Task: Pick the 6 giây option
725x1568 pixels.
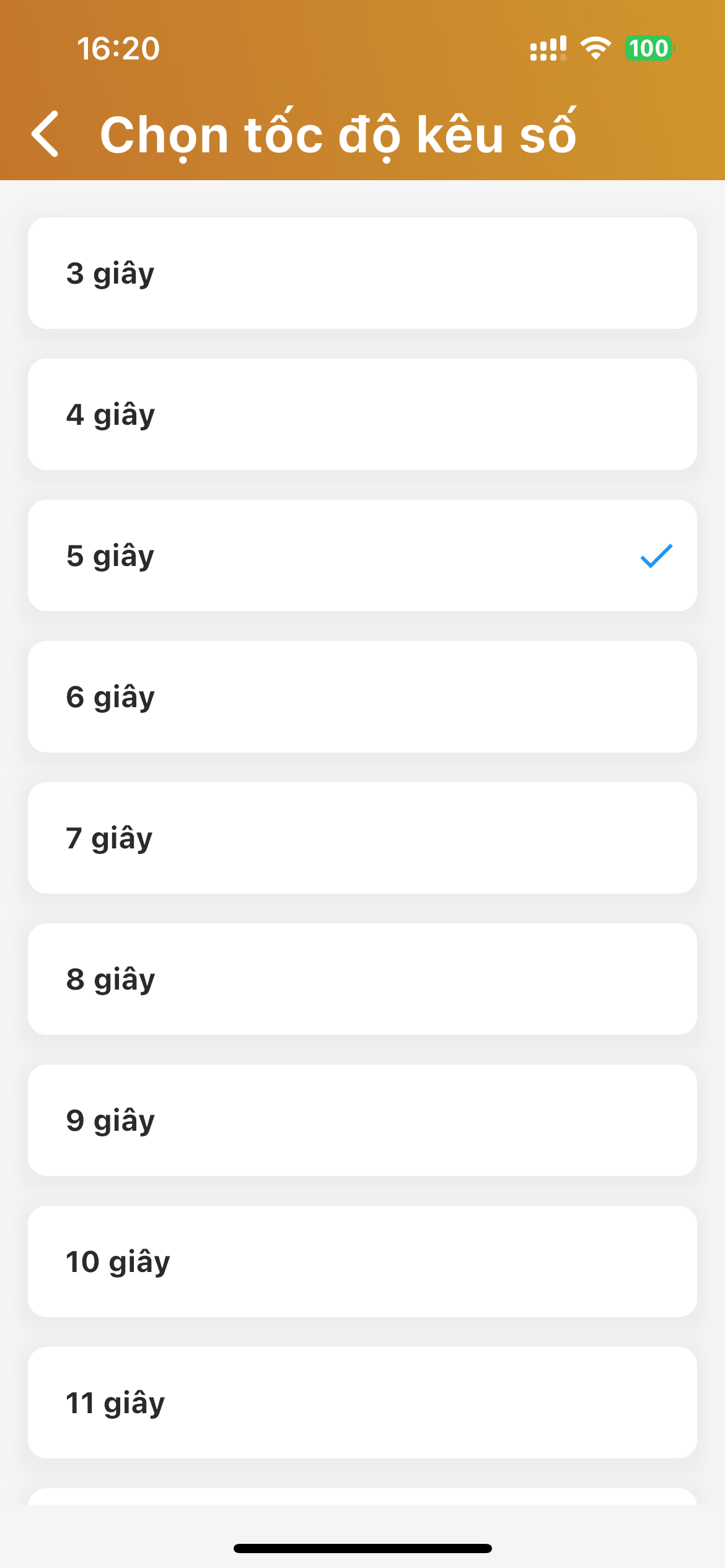Action: pyautogui.click(x=362, y=697)
